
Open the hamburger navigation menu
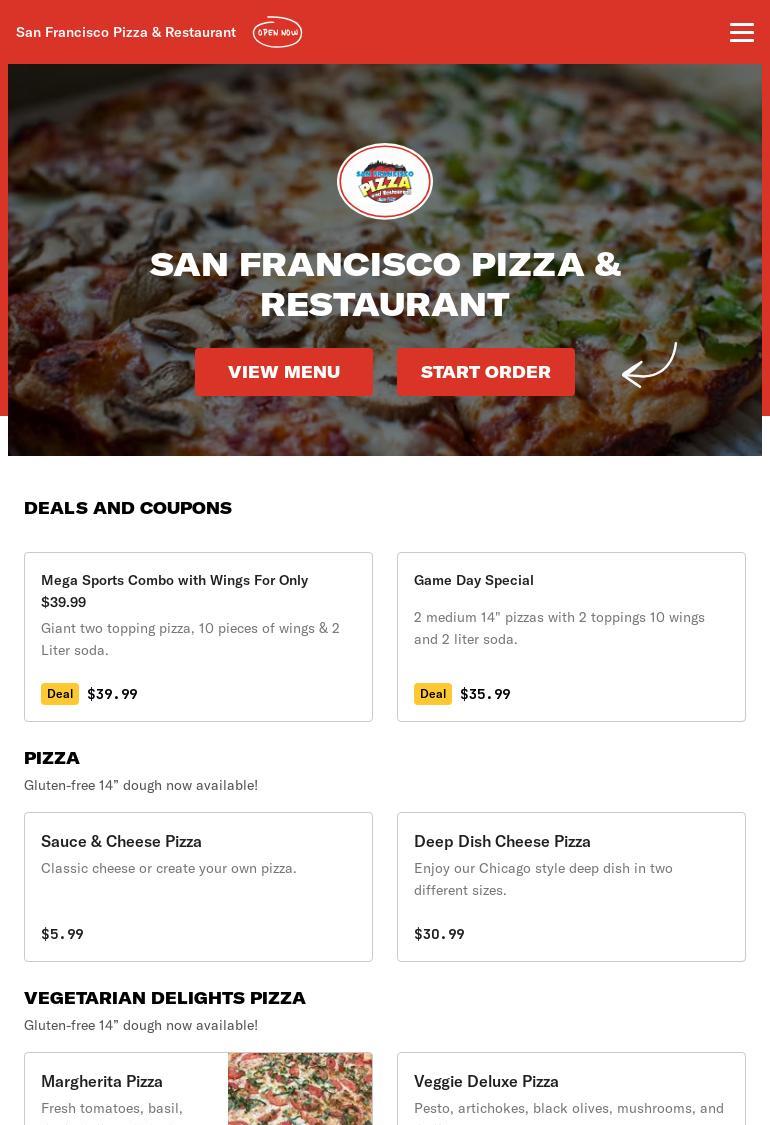742,32
